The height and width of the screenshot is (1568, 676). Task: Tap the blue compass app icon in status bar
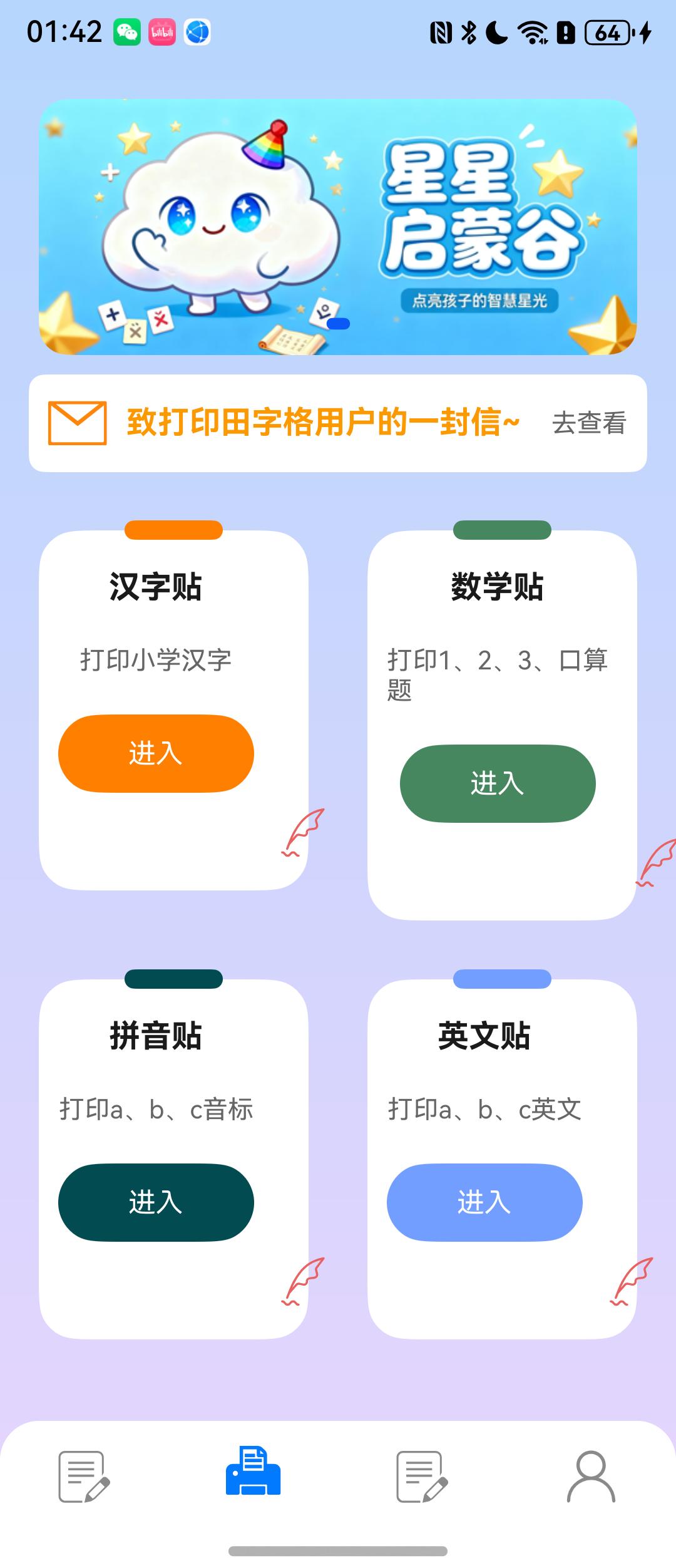point(198,31)
